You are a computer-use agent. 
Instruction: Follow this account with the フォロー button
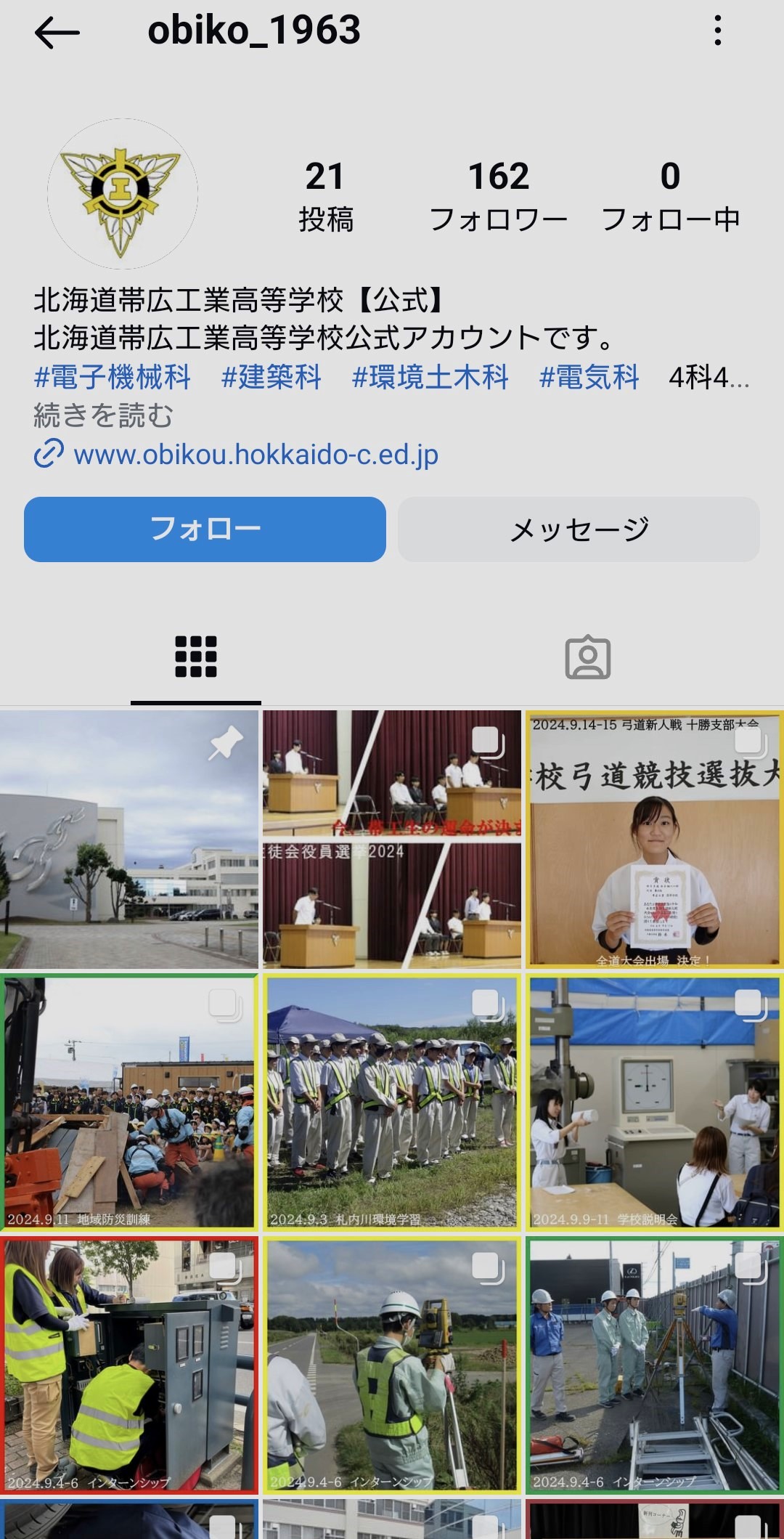(205, 529)
